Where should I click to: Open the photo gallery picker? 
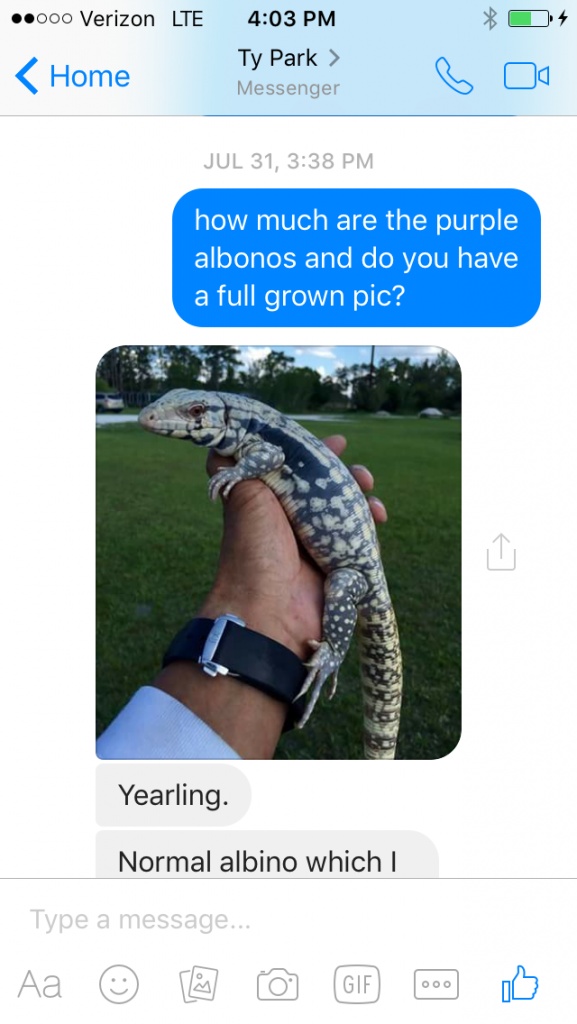tap(198, 984)
